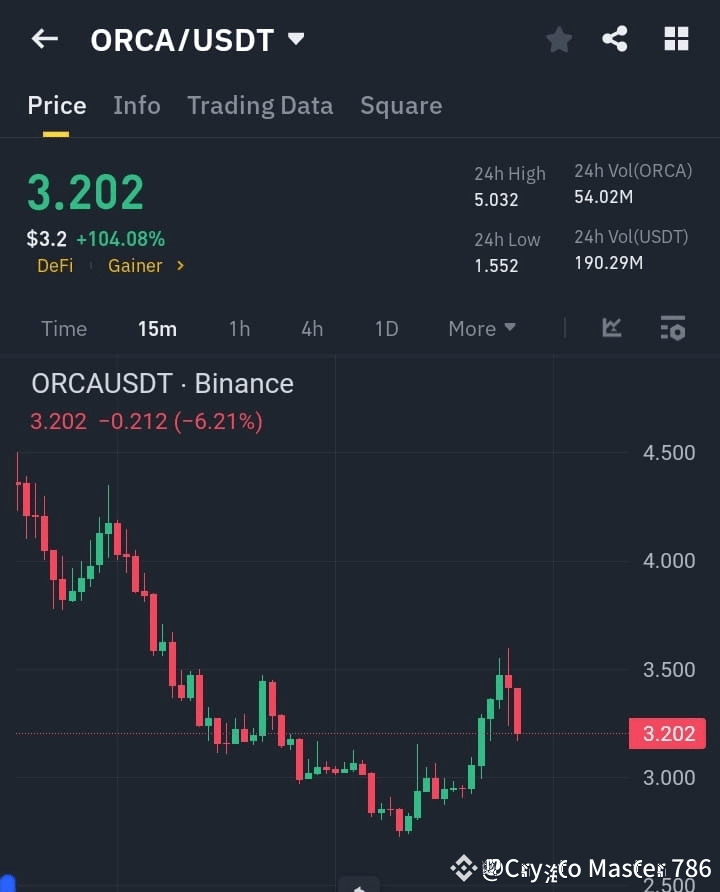This screenshot has width=720, height=892.
Task: Open the grid view icon top right
Action: [x=676, y=39]
